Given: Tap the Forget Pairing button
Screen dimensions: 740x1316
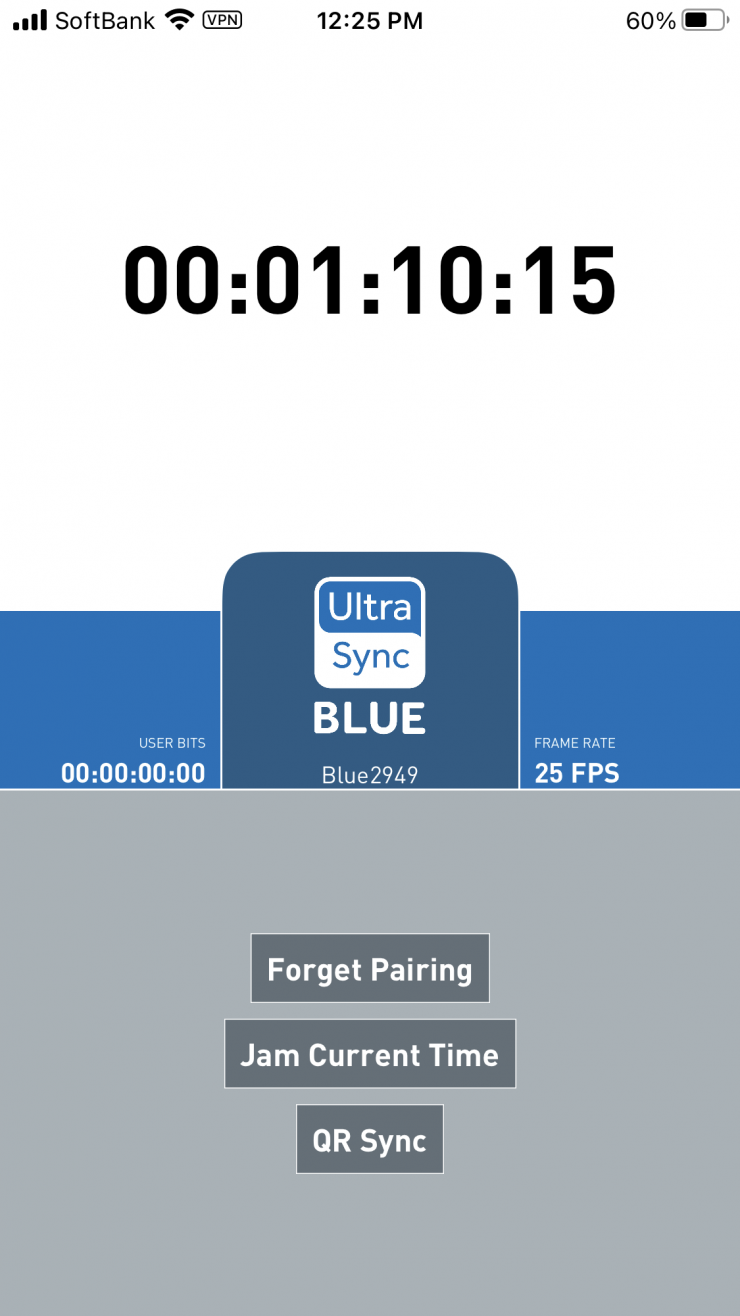Looking at the screenshot, I should point(370,969).
